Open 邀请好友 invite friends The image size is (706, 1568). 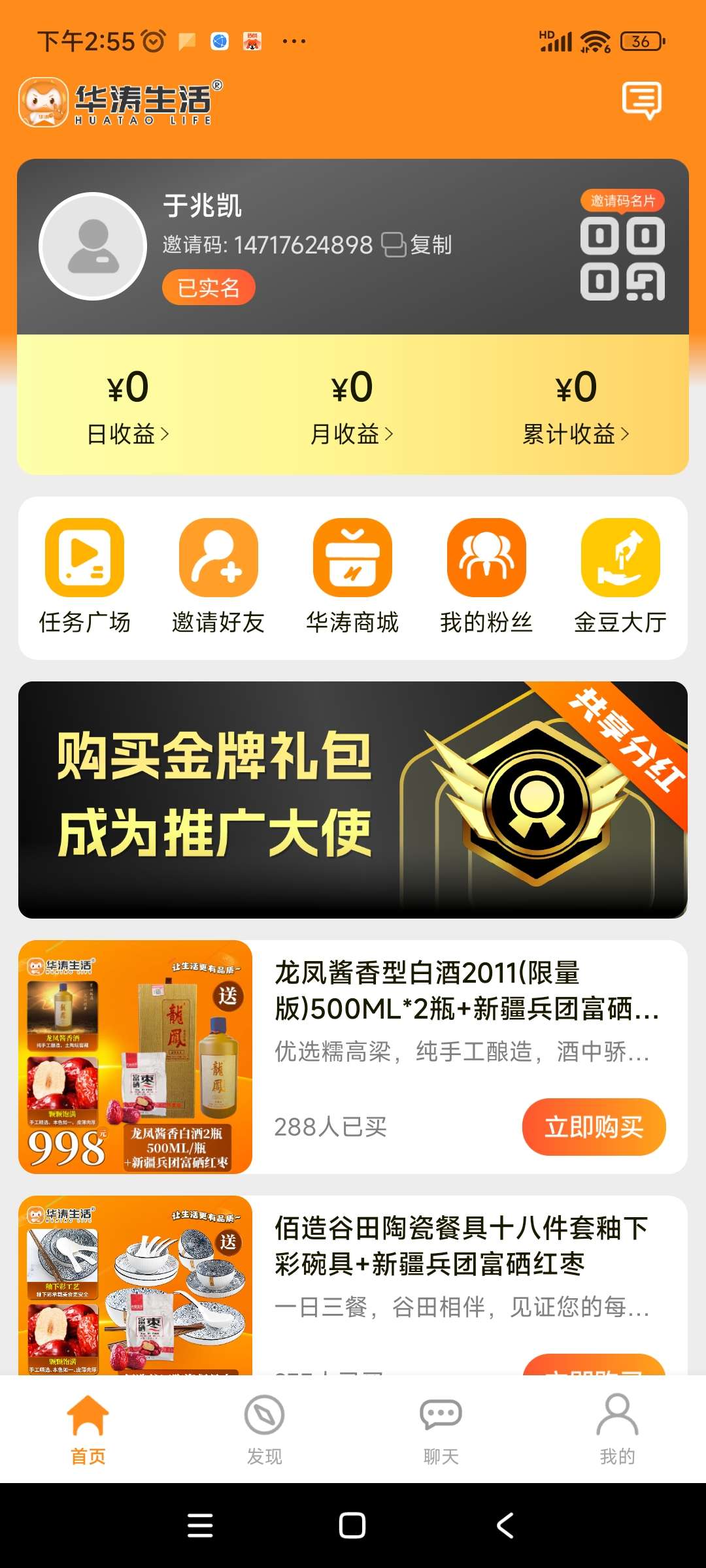pyautogui.click(x=218, y=575)
